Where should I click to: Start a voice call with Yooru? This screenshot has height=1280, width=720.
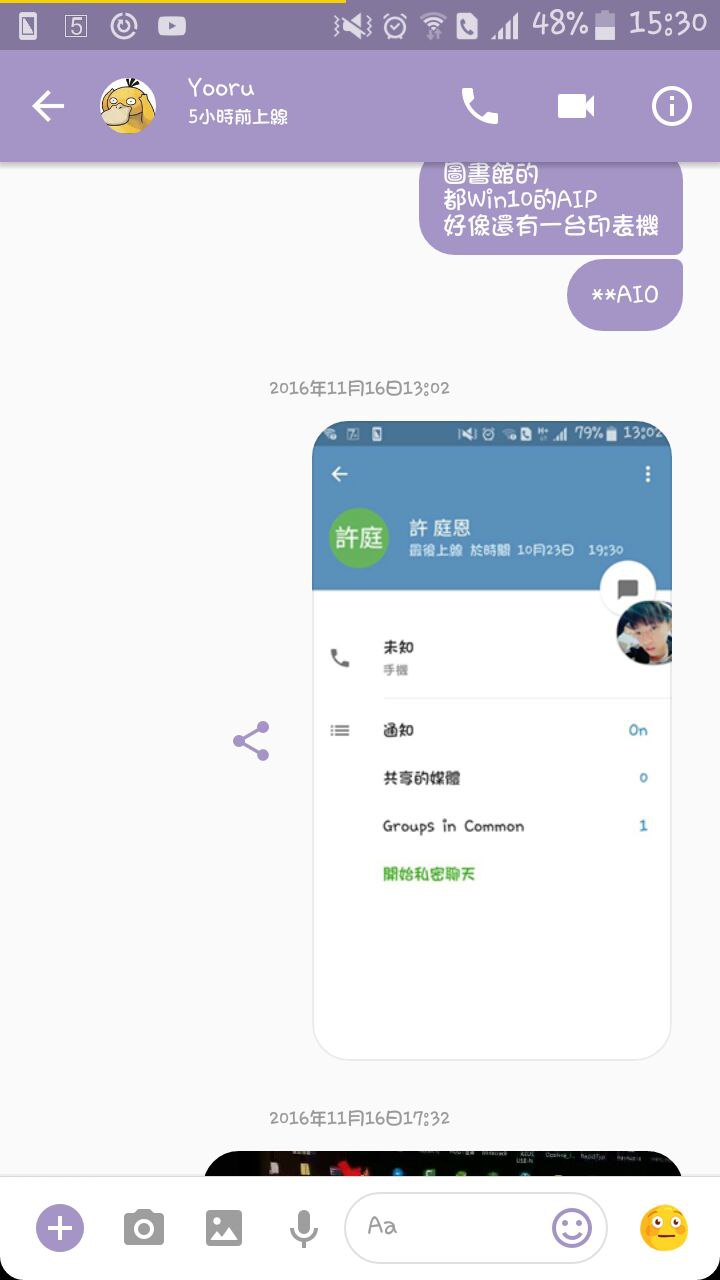coord(479,106)
